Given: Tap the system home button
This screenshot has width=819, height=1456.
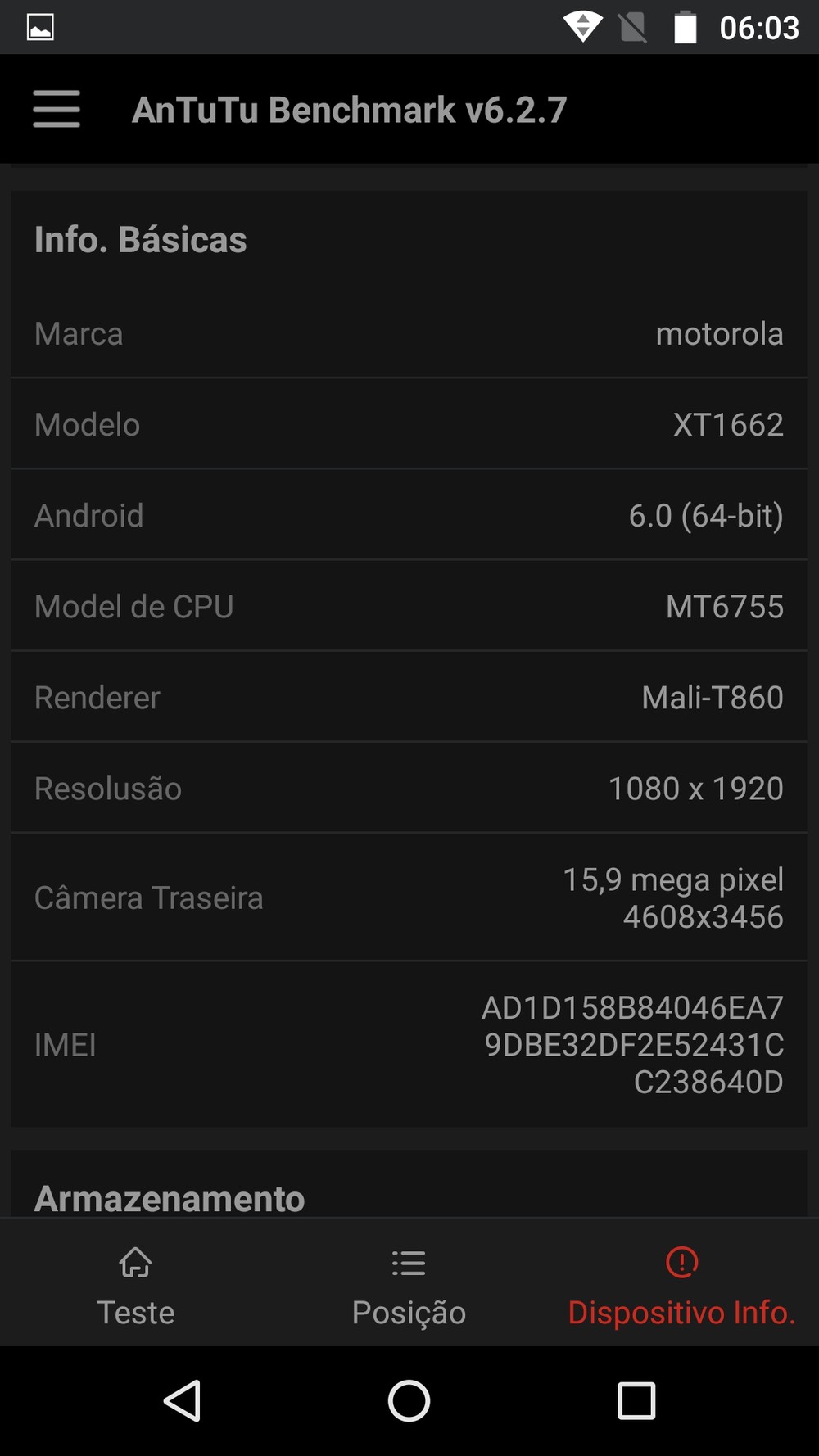Looking at the screenshot, I should click(409, 1400).
